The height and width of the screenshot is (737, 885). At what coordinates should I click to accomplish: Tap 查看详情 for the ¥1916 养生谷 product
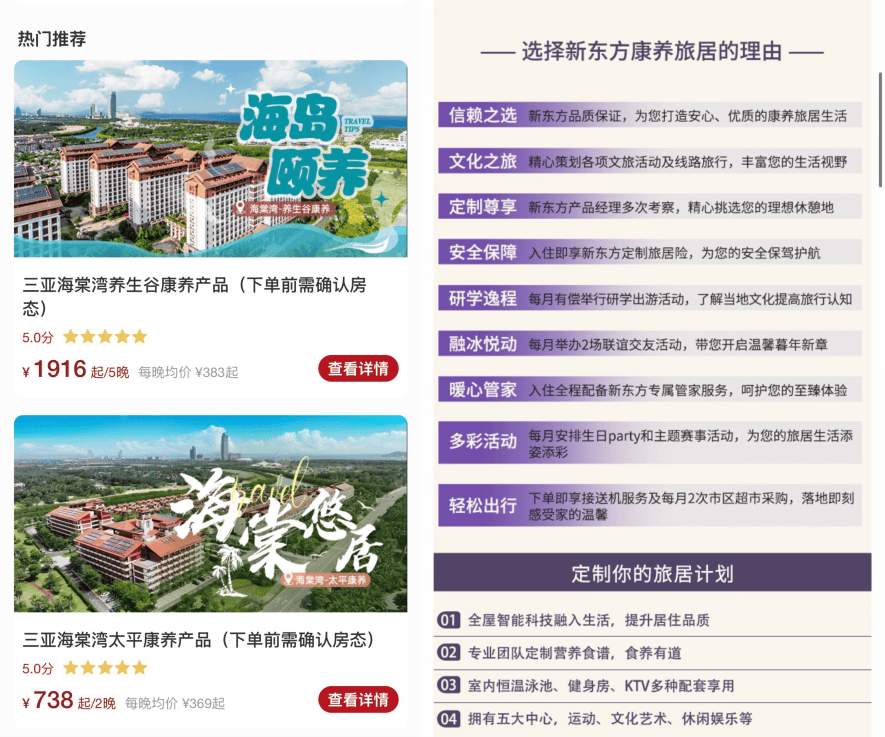pyautogui.click(x=358, y=368)
